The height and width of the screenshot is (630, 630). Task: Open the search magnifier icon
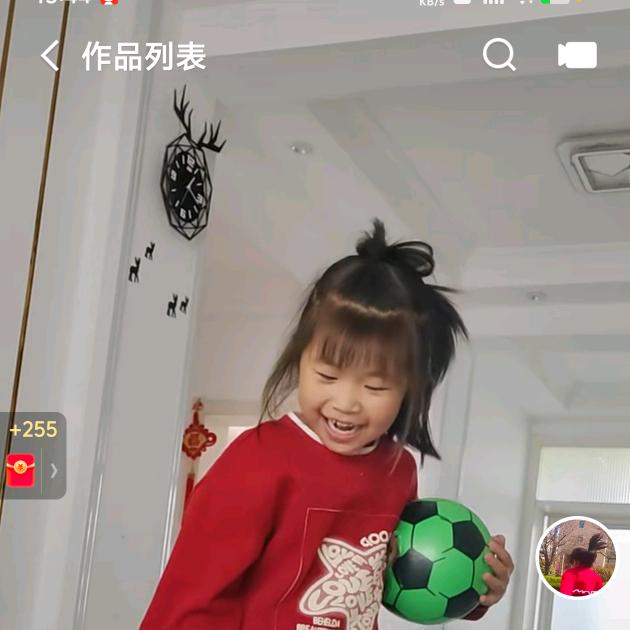click(499, 55)
